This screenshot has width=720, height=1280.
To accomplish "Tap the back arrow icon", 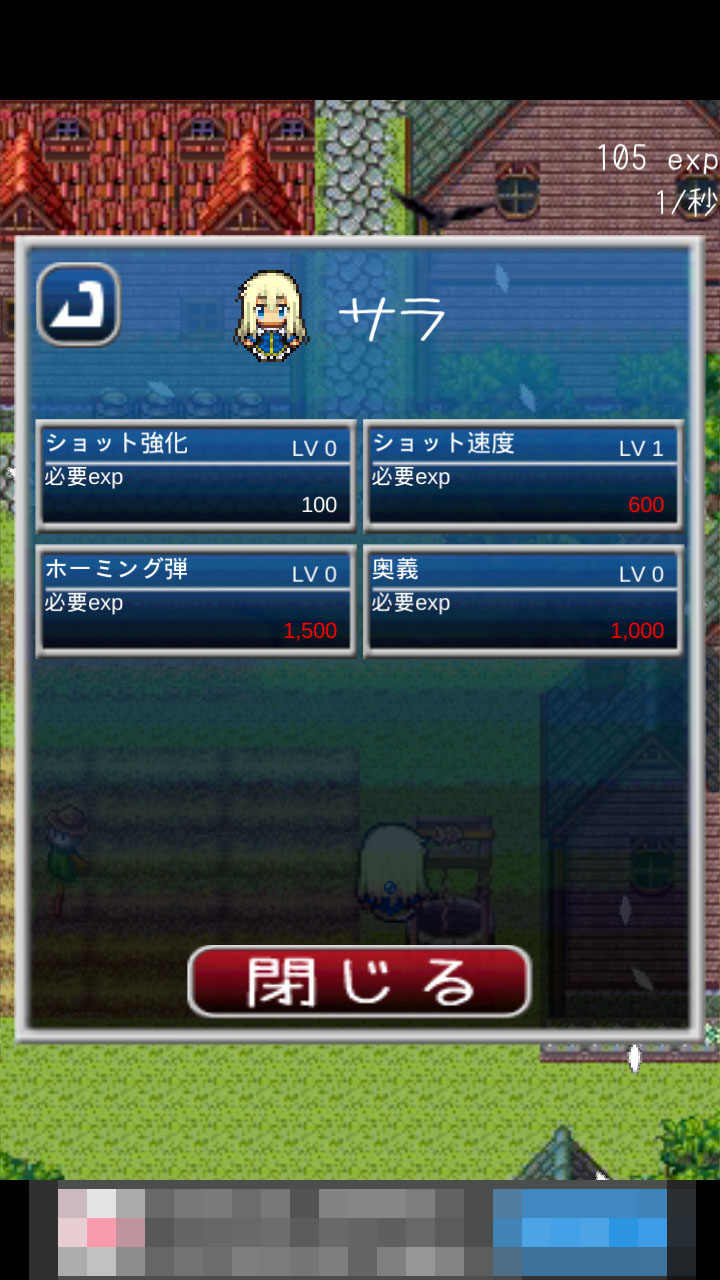I will click(x=78, y=304).
